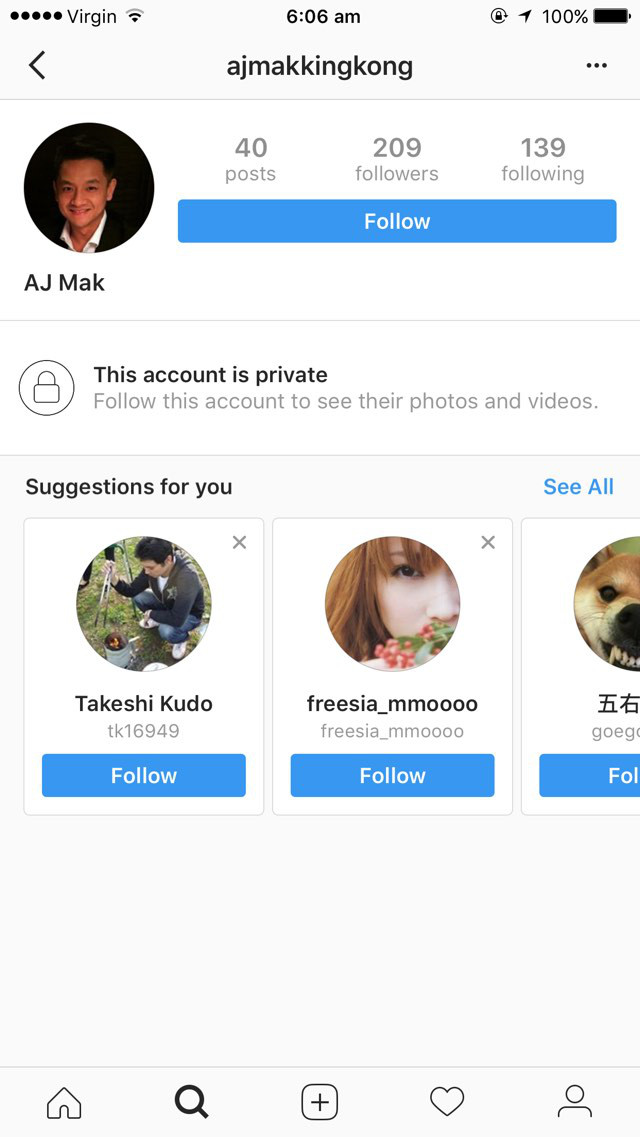Go back using the top-left arrow

37,66
